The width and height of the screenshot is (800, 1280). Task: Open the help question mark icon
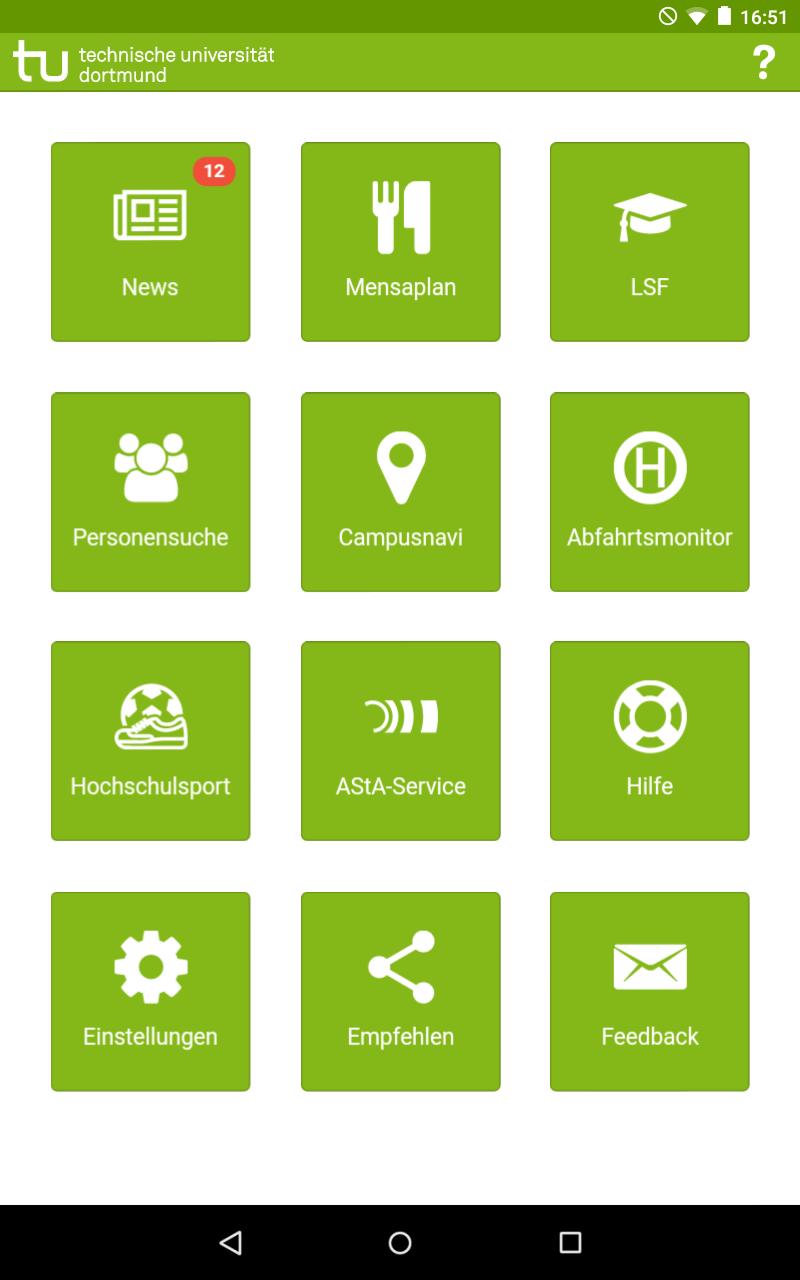click(x=764, y=62)
